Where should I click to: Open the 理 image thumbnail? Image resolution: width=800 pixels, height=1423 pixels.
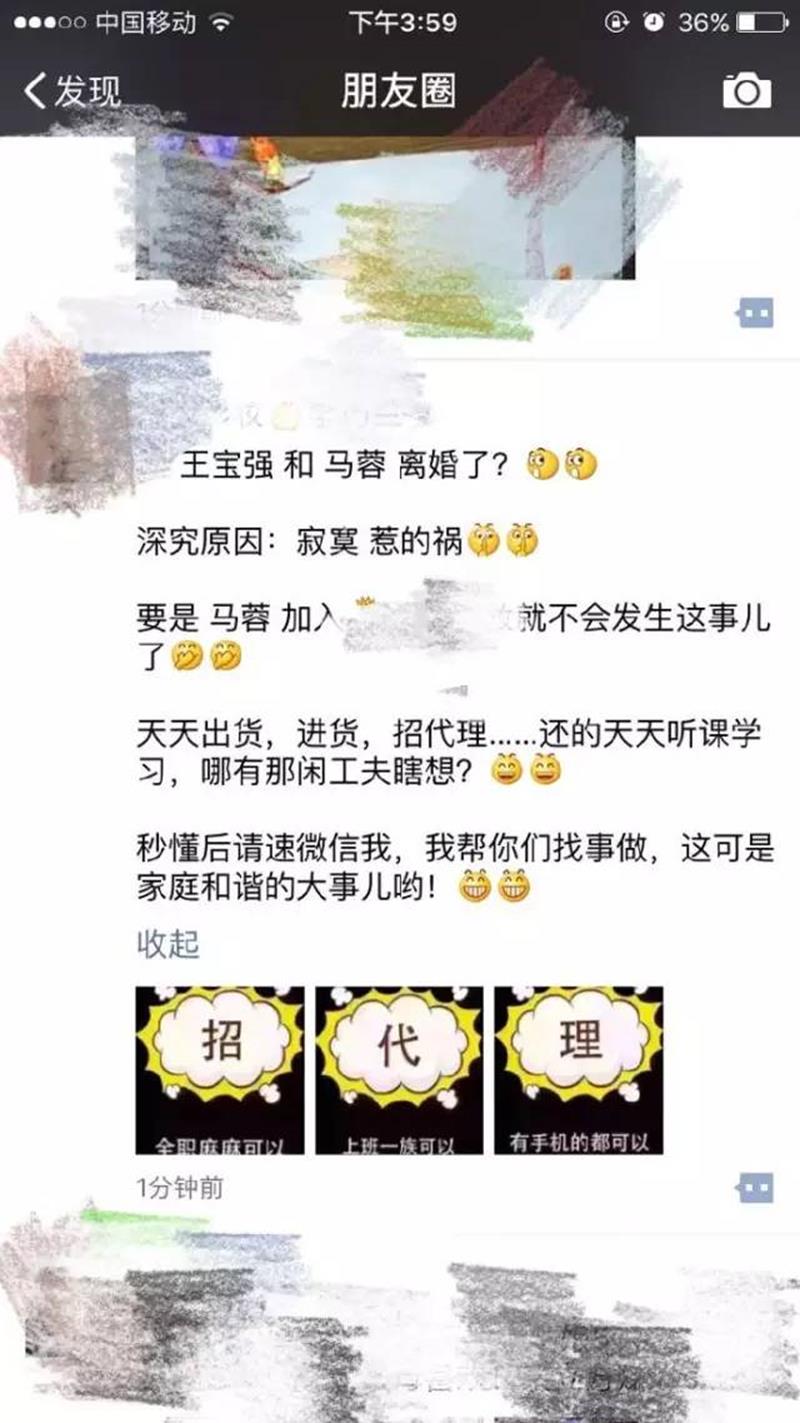coord(578,1070)
